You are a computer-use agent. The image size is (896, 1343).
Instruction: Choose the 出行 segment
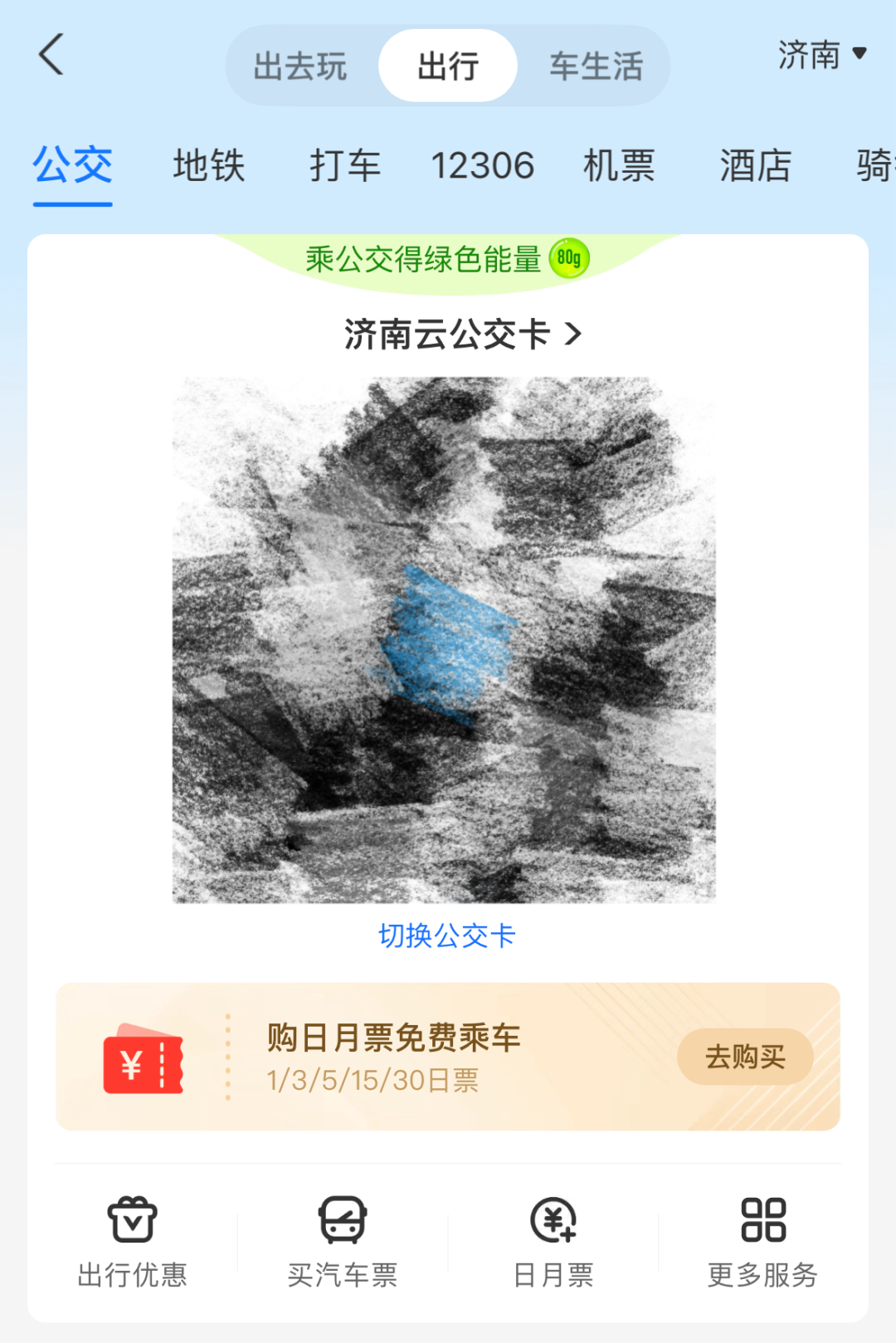[x=448, y=66]
